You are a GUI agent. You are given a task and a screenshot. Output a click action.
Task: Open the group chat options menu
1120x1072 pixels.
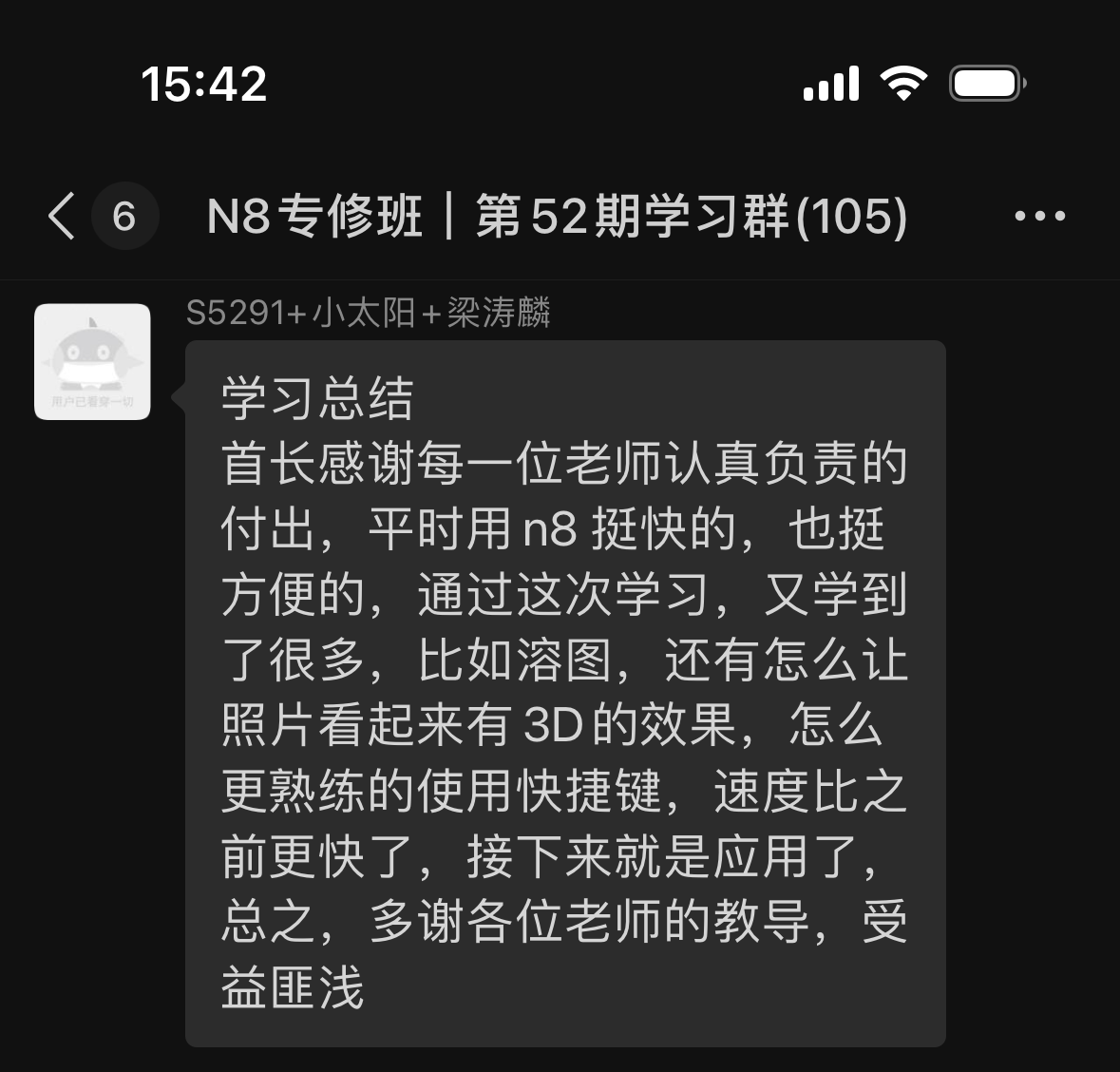(x=1039, y=217)
